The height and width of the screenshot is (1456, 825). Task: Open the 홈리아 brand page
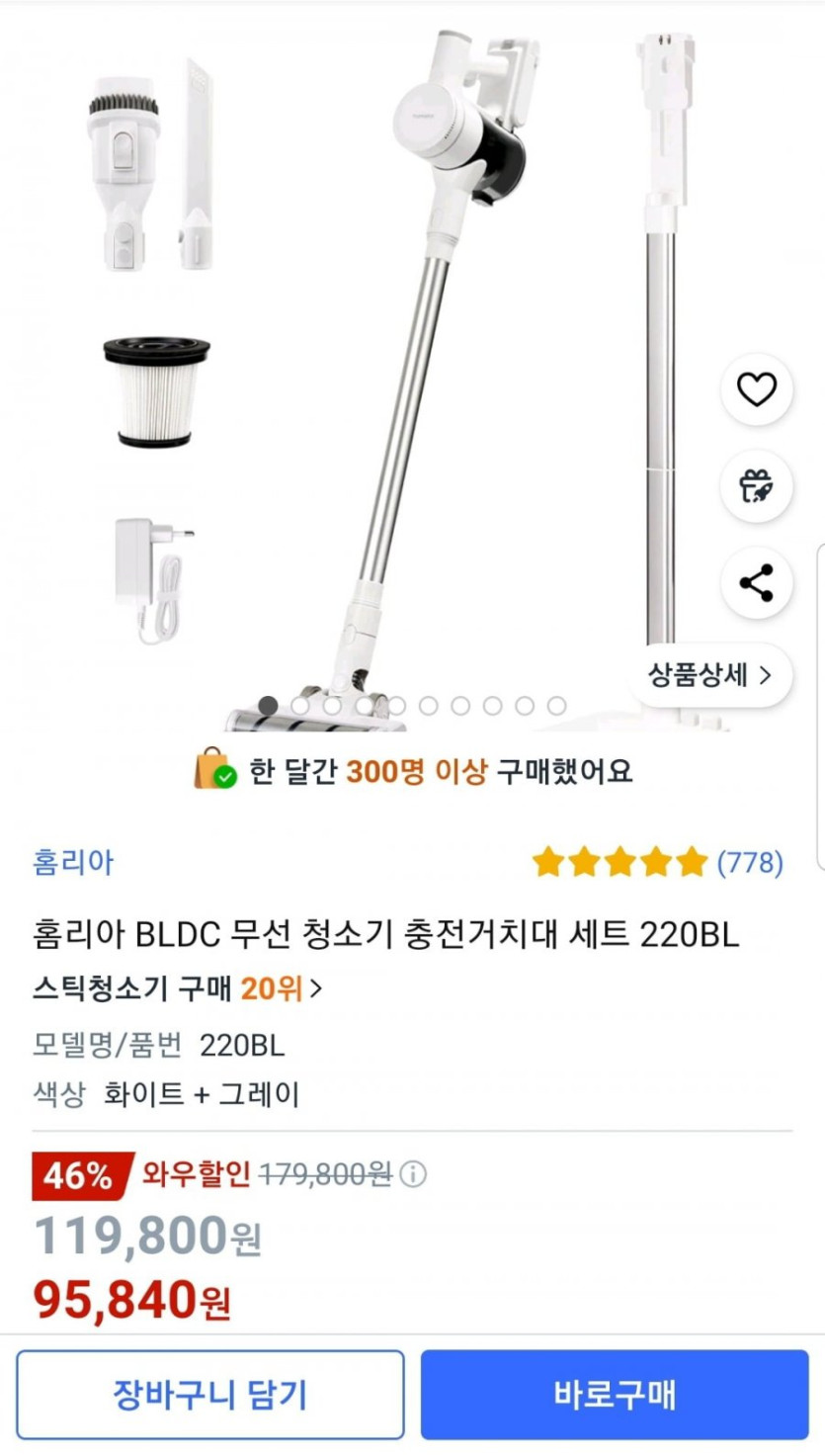tap(73, 862)
